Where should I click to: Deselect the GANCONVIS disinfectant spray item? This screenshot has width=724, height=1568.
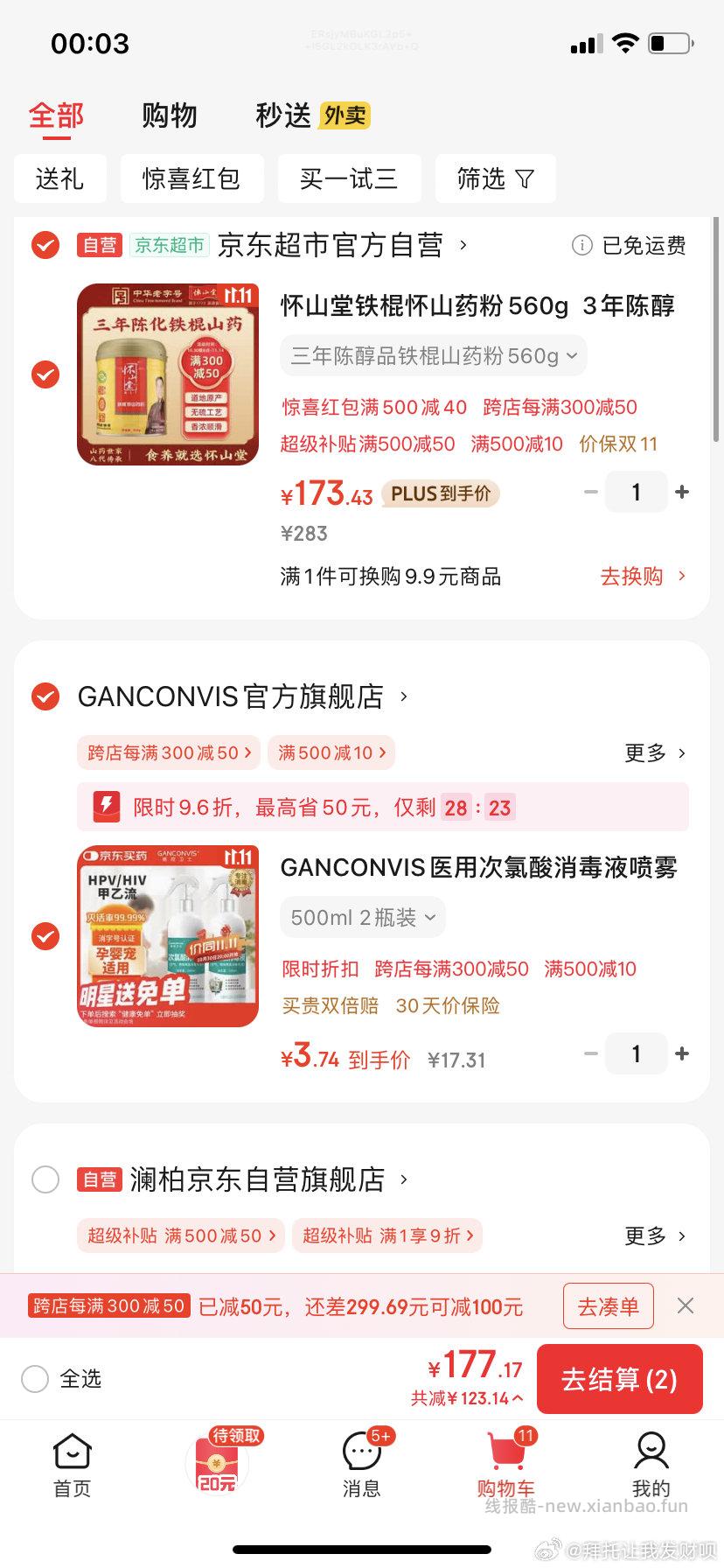pyautogui.click(x=45, y=936)
